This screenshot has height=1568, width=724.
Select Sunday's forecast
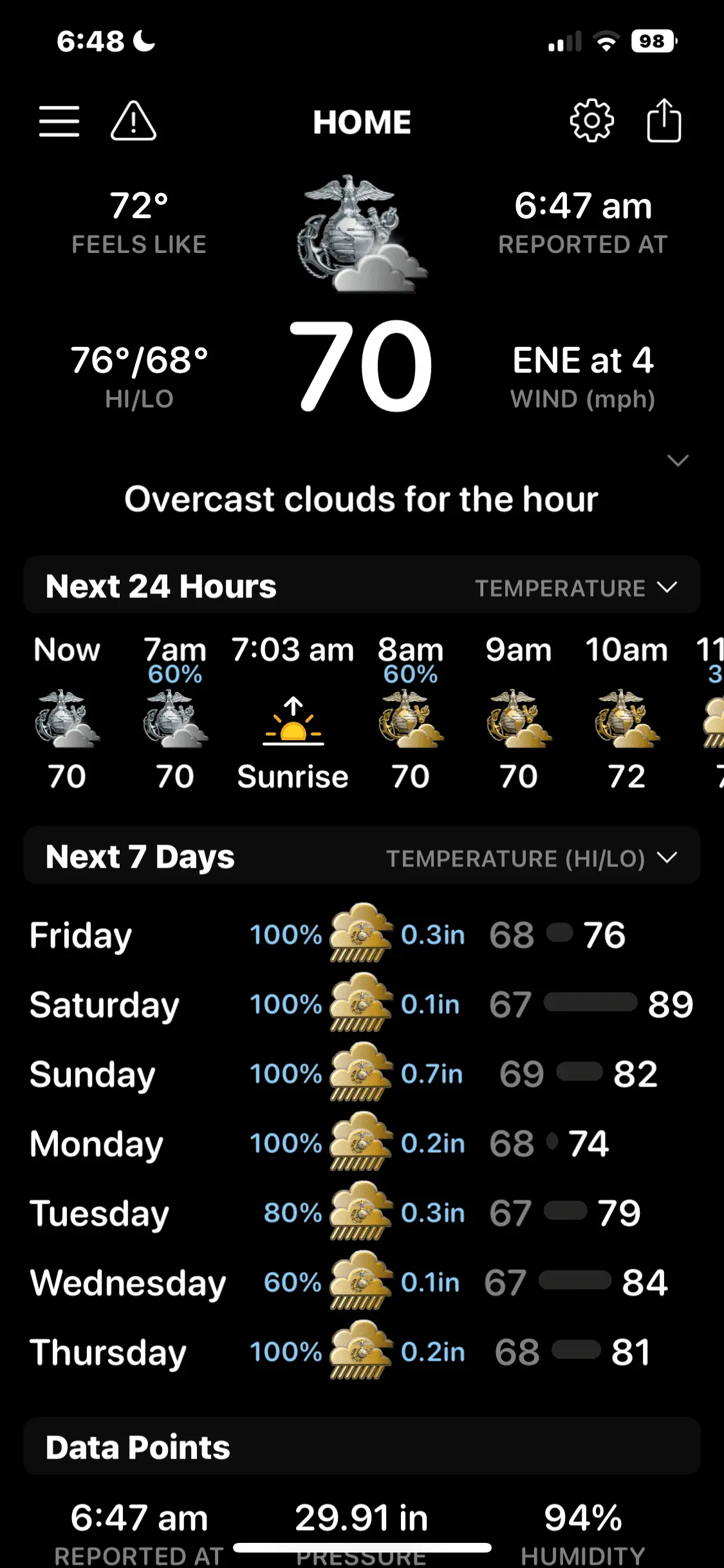tap(362, 1074)
